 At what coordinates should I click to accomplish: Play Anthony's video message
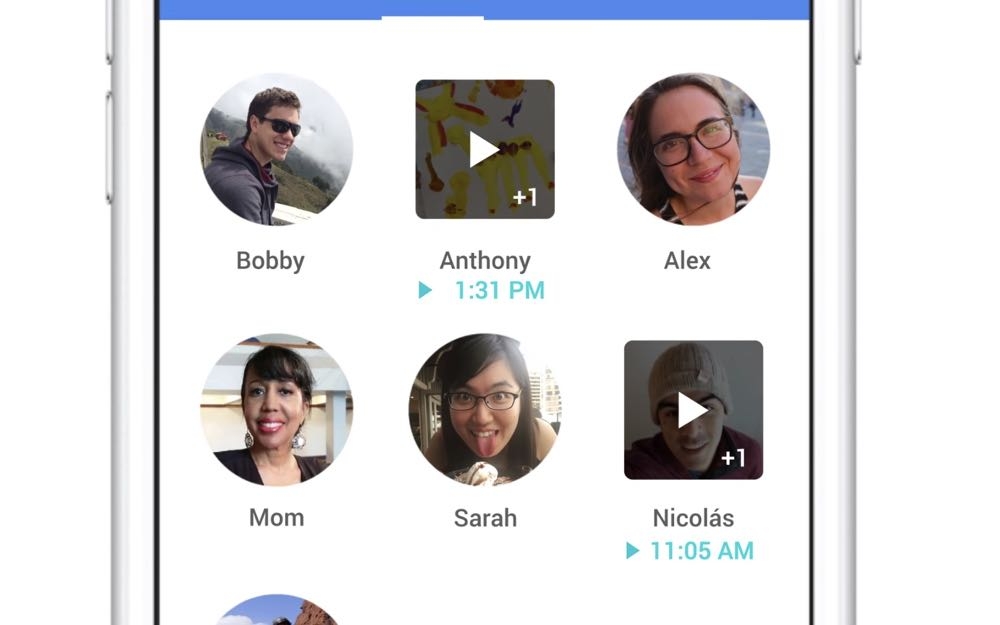pos(485,149)
